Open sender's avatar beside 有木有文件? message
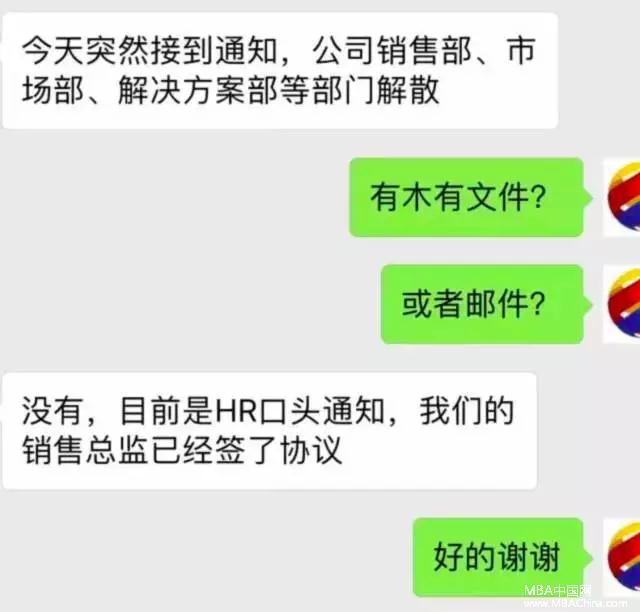 (622, 197)
